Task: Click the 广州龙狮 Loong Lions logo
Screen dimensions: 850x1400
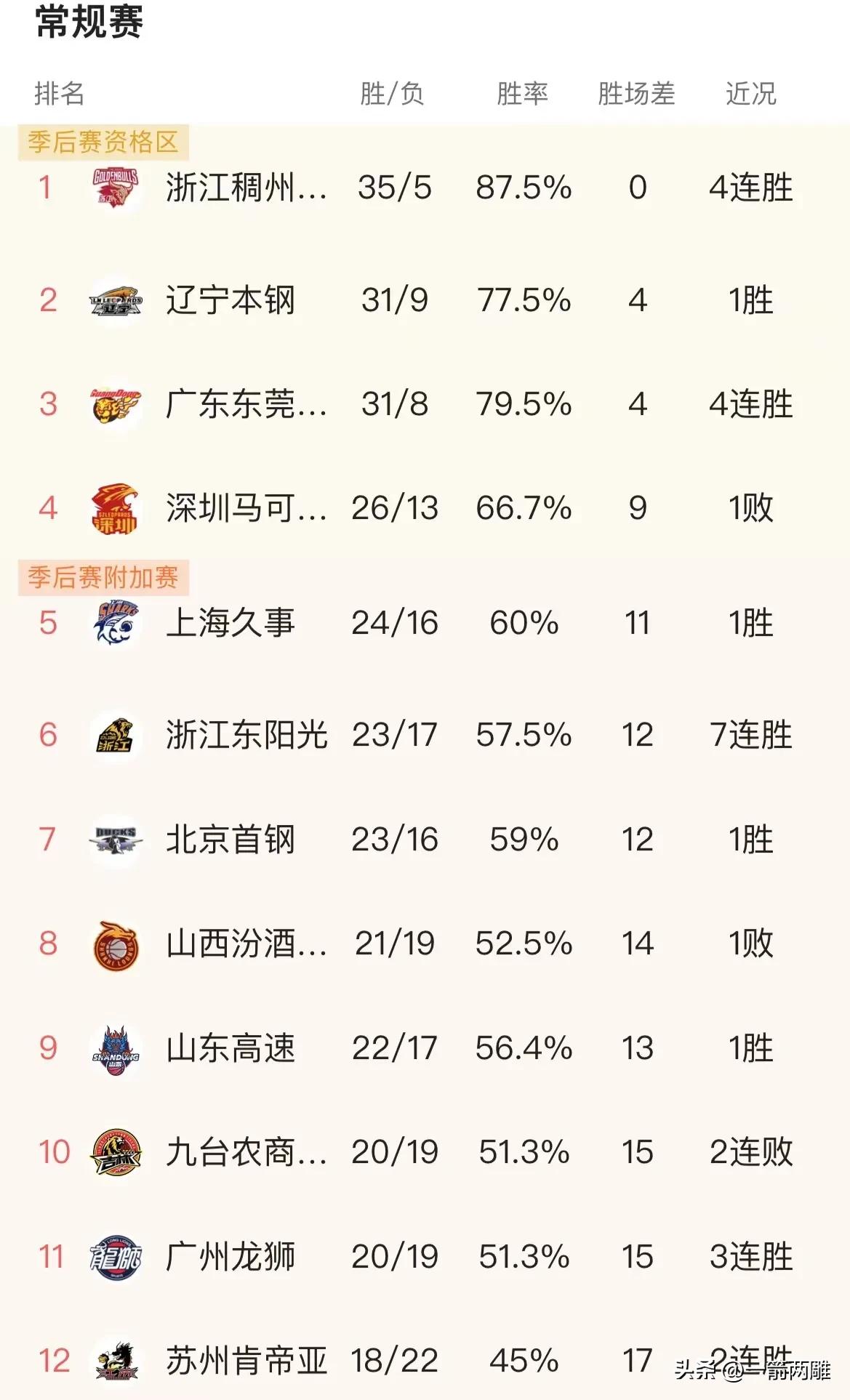Action: click(113, 1259)
